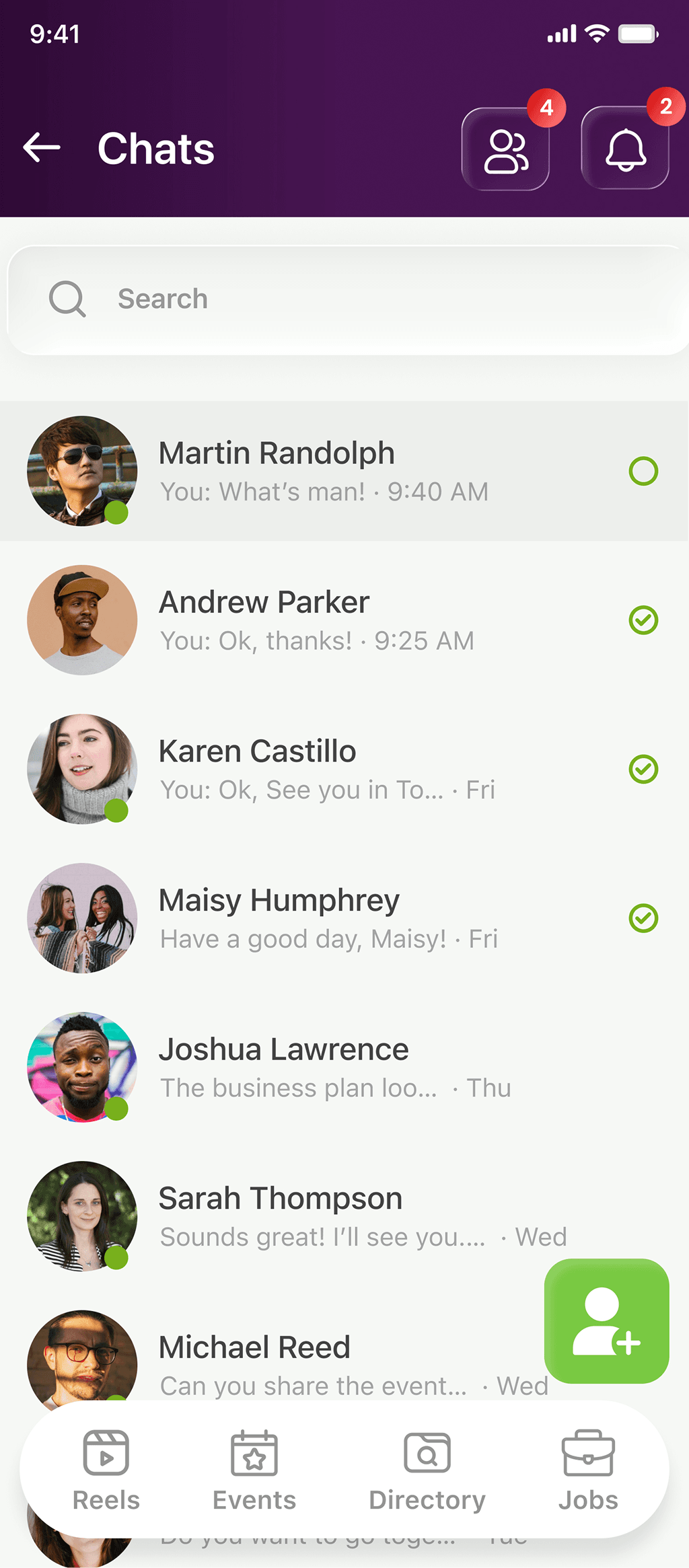The height and width of the screenshot is (1568, 689).
Task: Open the Directory tab
Action: point(427,1470)
